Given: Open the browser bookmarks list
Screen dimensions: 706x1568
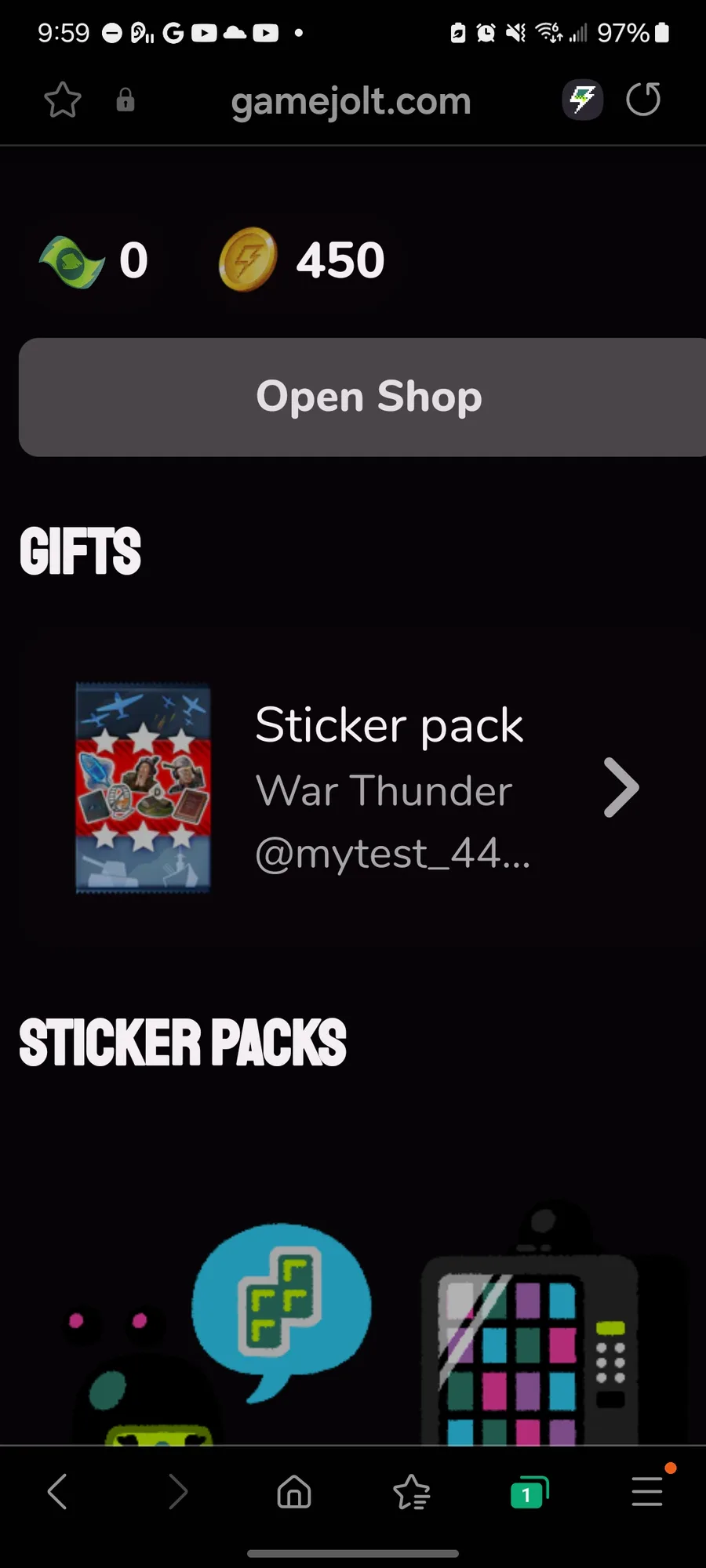Looking at the screenshot, I should 412,1491.
